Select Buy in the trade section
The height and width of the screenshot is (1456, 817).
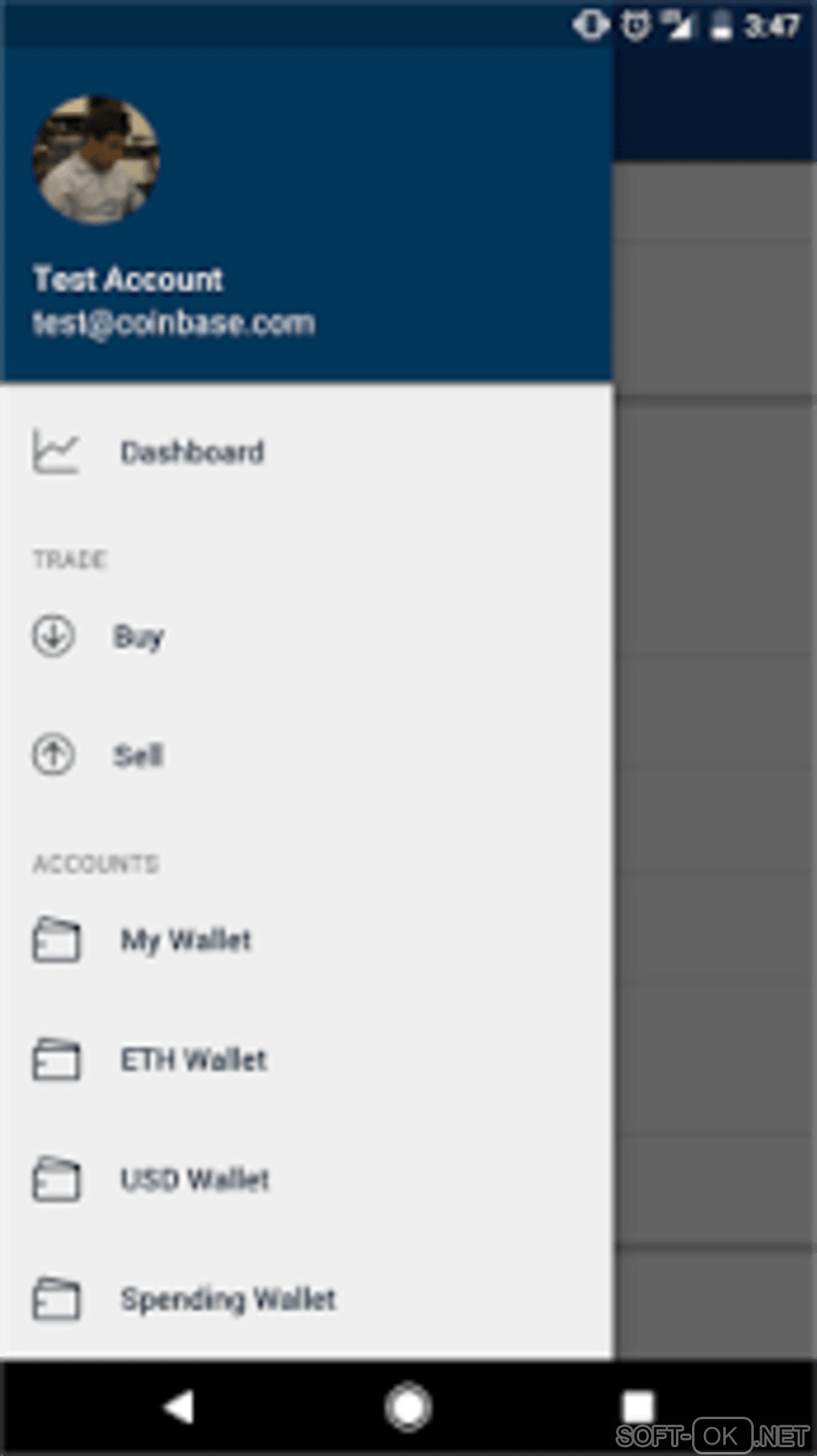pos(139,637)
